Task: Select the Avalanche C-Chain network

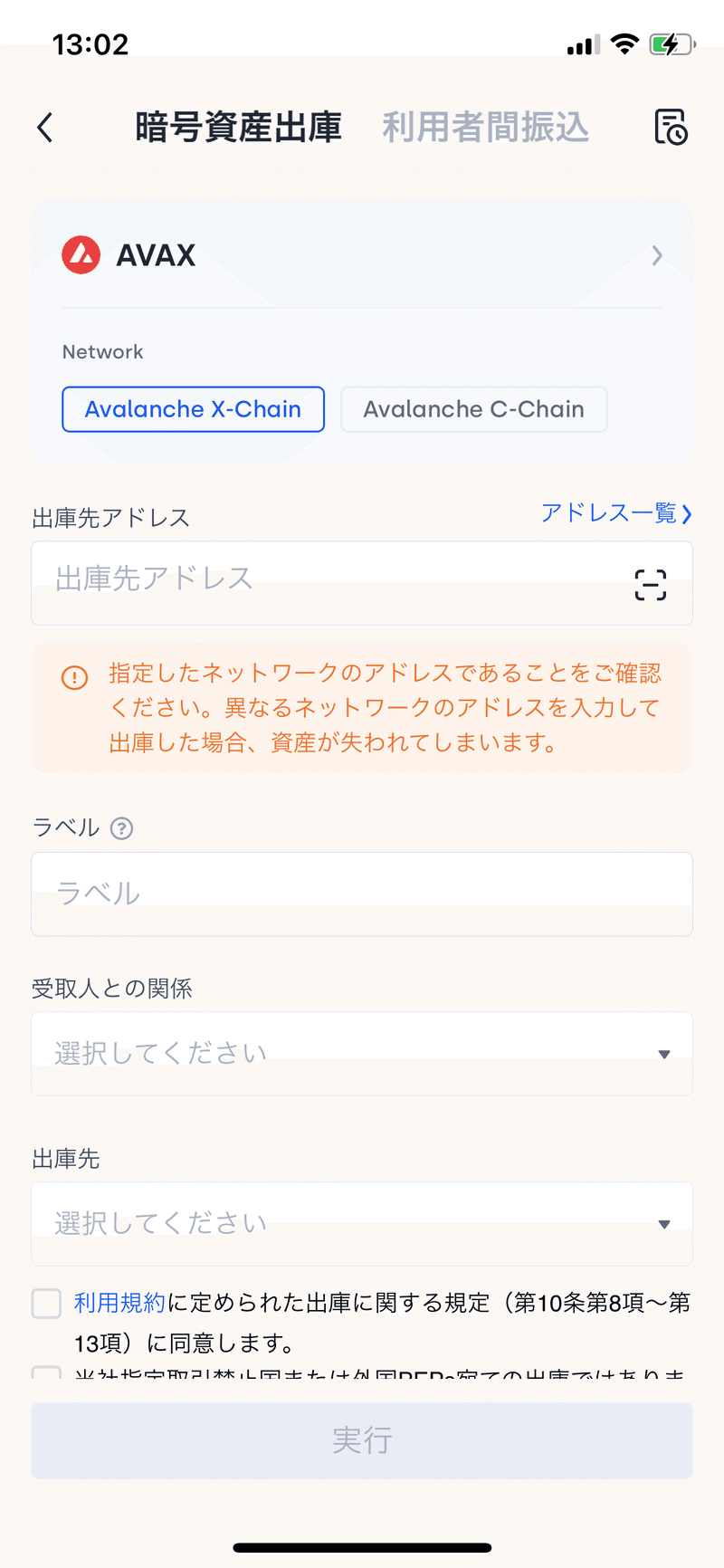Action: pos(473,409)
